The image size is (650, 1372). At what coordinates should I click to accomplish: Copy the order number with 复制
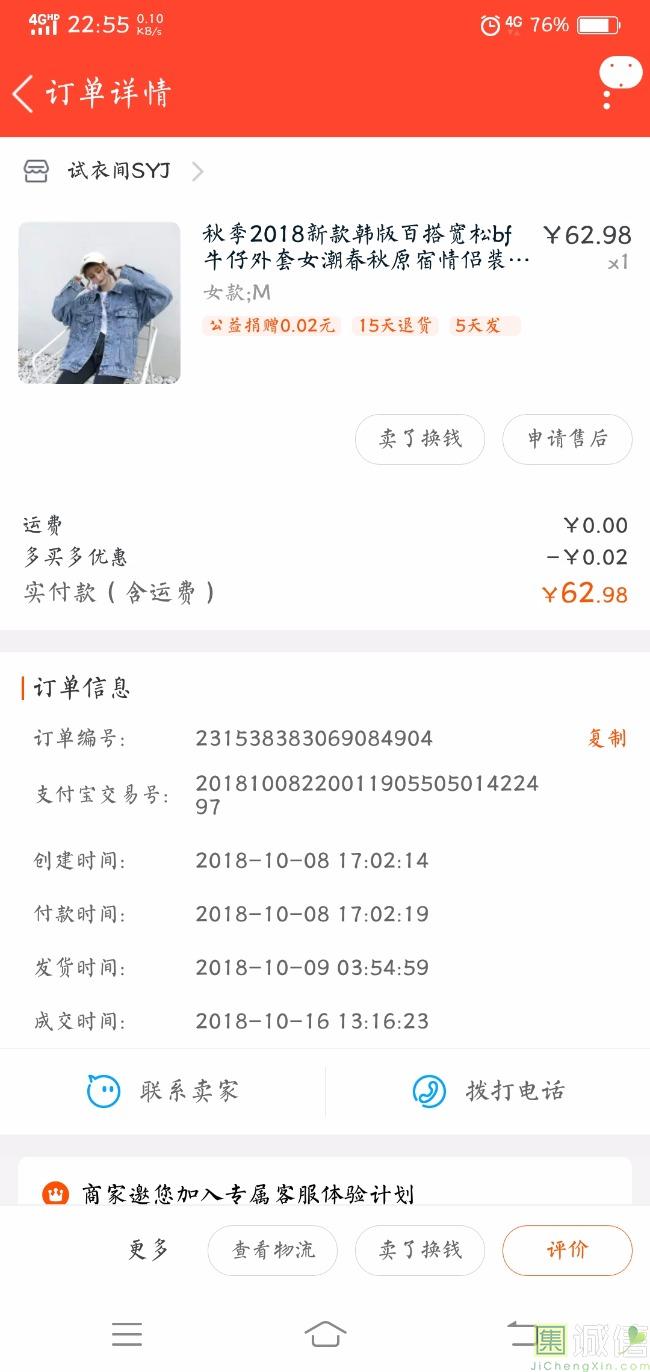(x=606, y=738)
